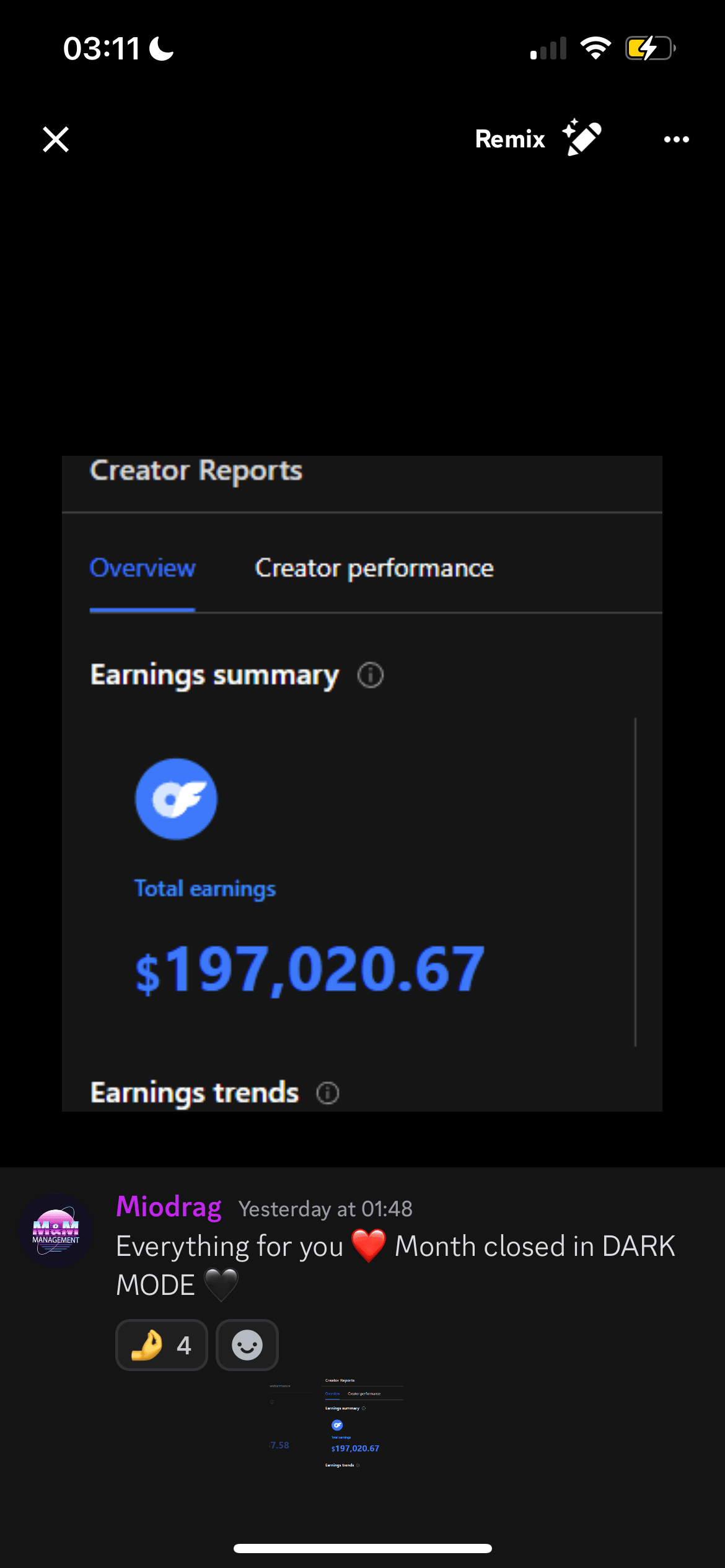Viewport: 725px width, 1568px height.
Task: Open the three-dot overflow menu
Action: click(676, 139)
